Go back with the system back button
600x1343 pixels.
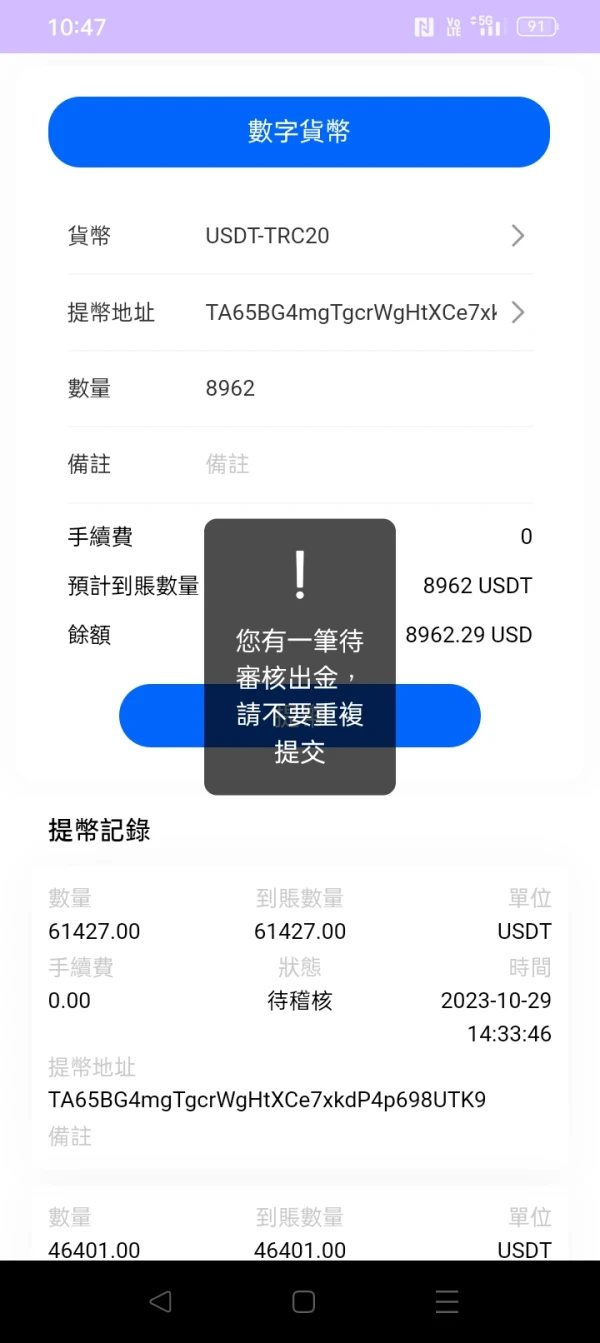[160, 1301]
